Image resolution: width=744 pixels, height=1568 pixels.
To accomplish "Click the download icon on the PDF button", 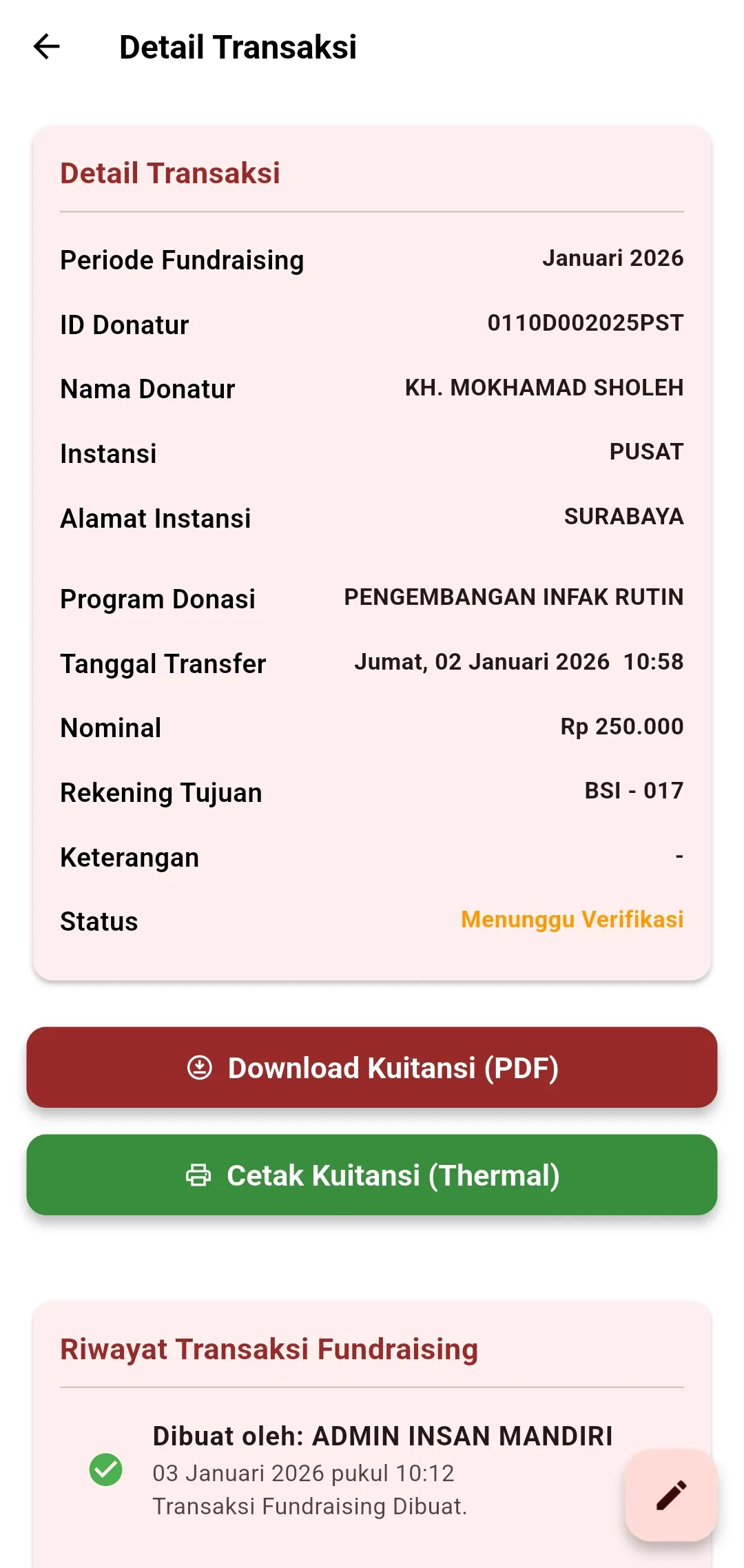I will click(200, 1067).
